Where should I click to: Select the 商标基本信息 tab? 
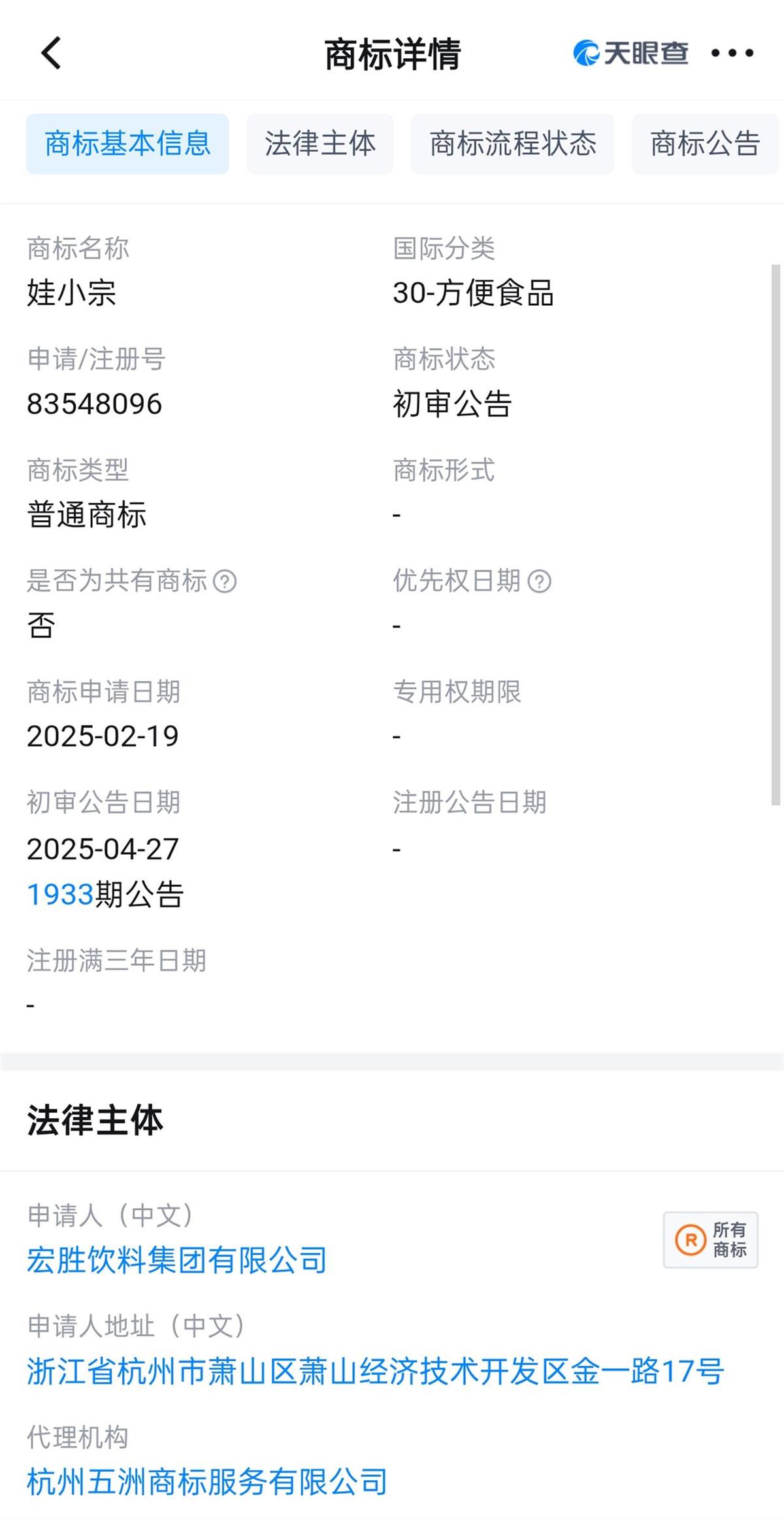click(127, 145)
